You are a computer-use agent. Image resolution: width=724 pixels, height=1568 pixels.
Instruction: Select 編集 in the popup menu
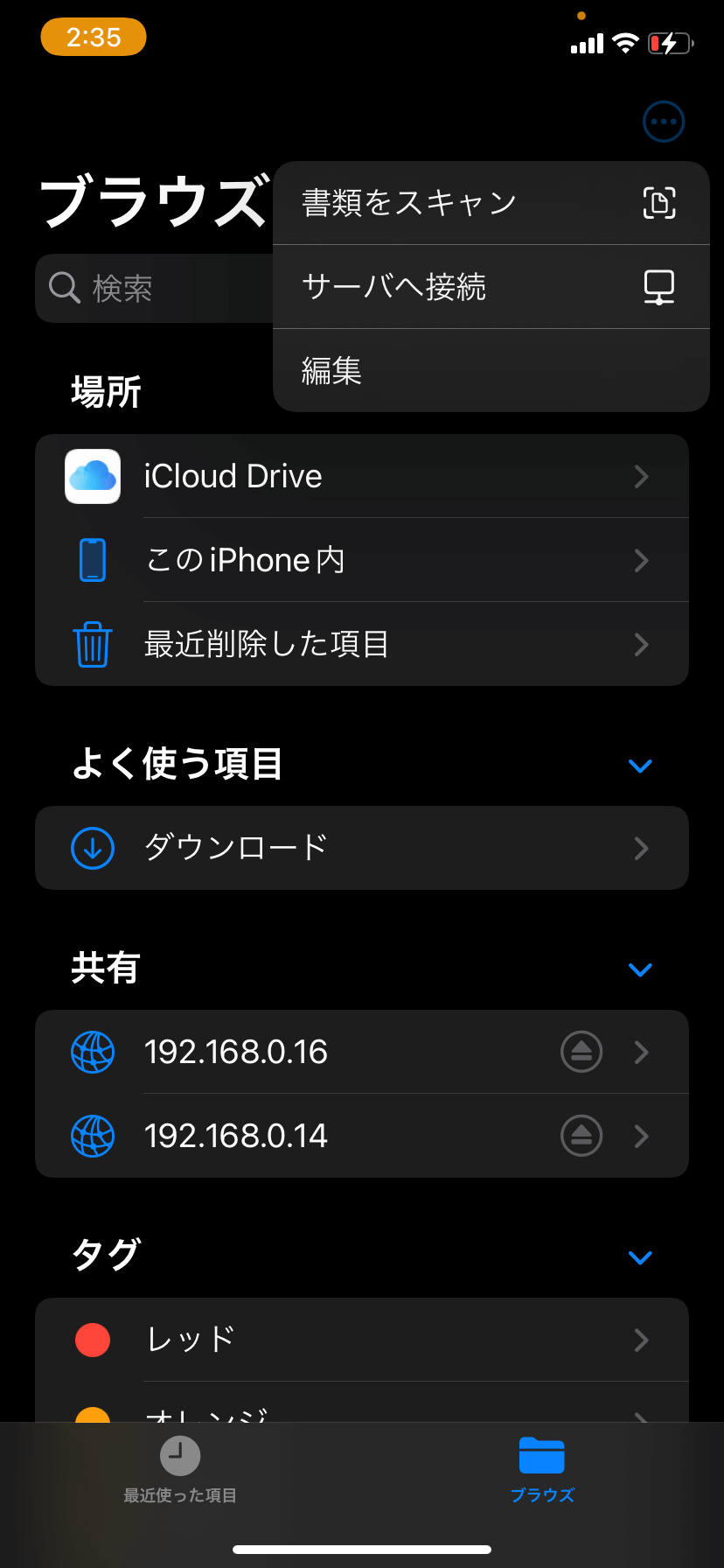[x=490, y=371]
